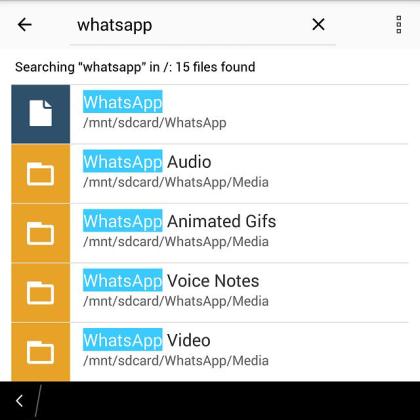
Task: Open the WhatsApp Voice Notes folder
Action: pos(210,293)
